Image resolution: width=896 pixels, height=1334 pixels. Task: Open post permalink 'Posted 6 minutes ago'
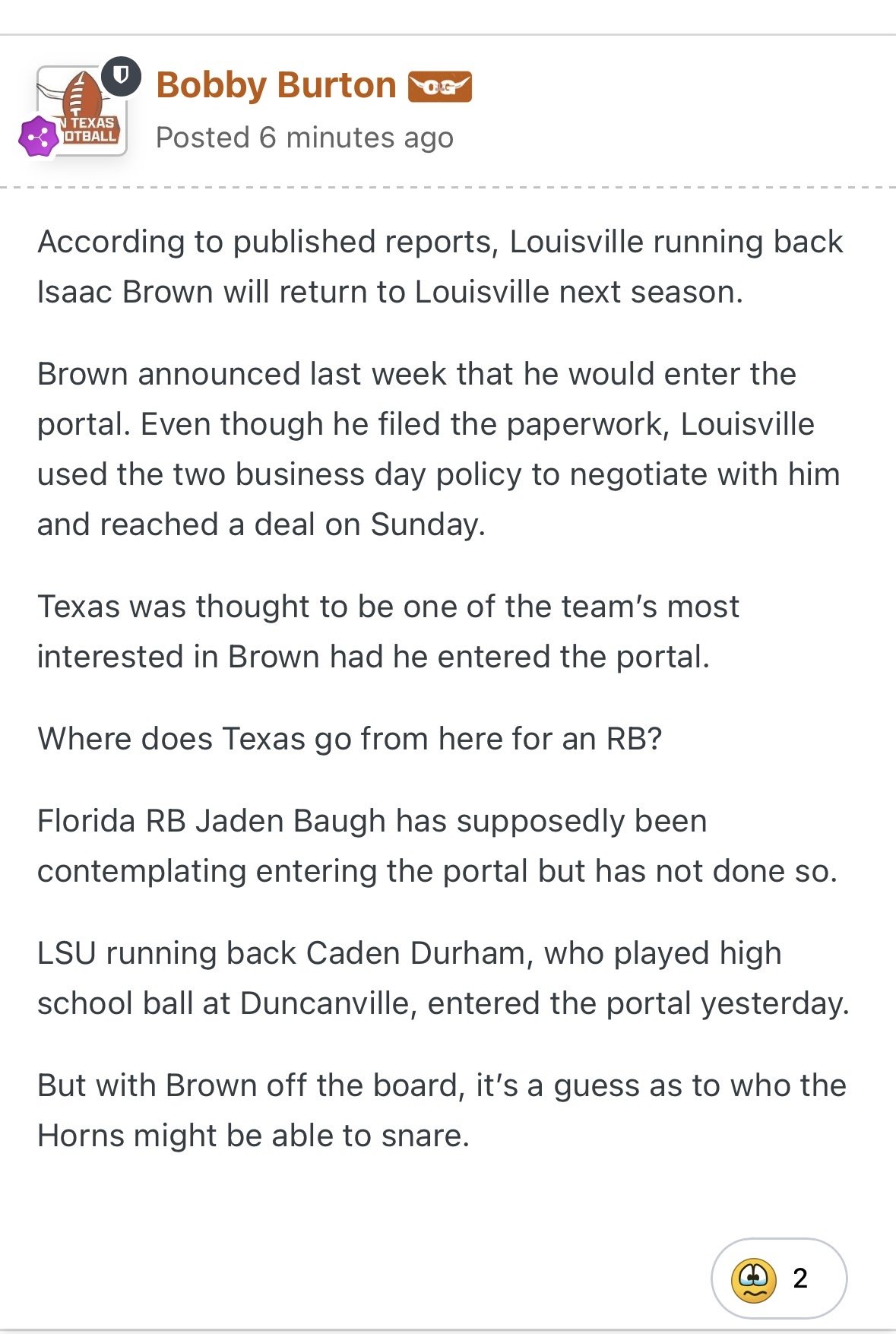[304, 138]
